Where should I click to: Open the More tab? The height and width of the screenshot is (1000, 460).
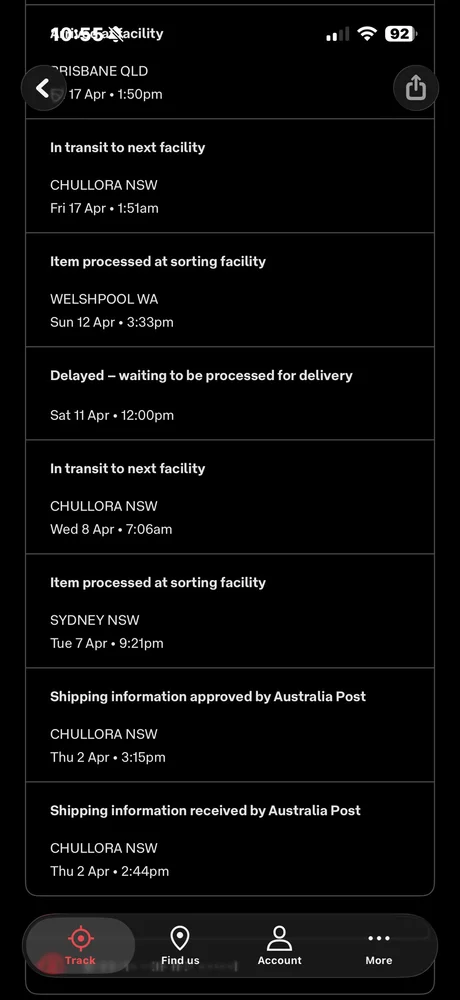pyautogui.click(x=379, y=946)
